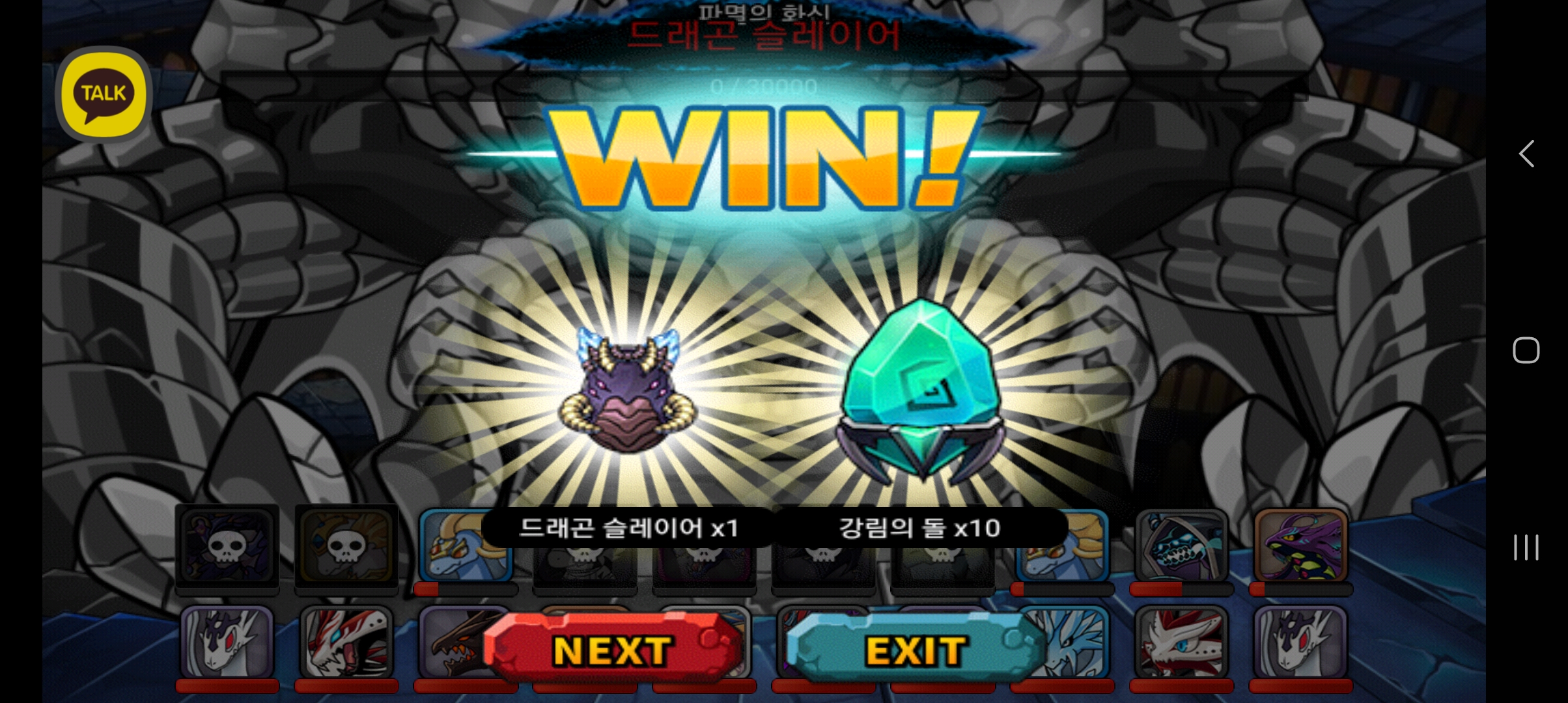The image size is (1568, 703).
Task: Tap the red NEXT button
Action: (x=612, y=650)
